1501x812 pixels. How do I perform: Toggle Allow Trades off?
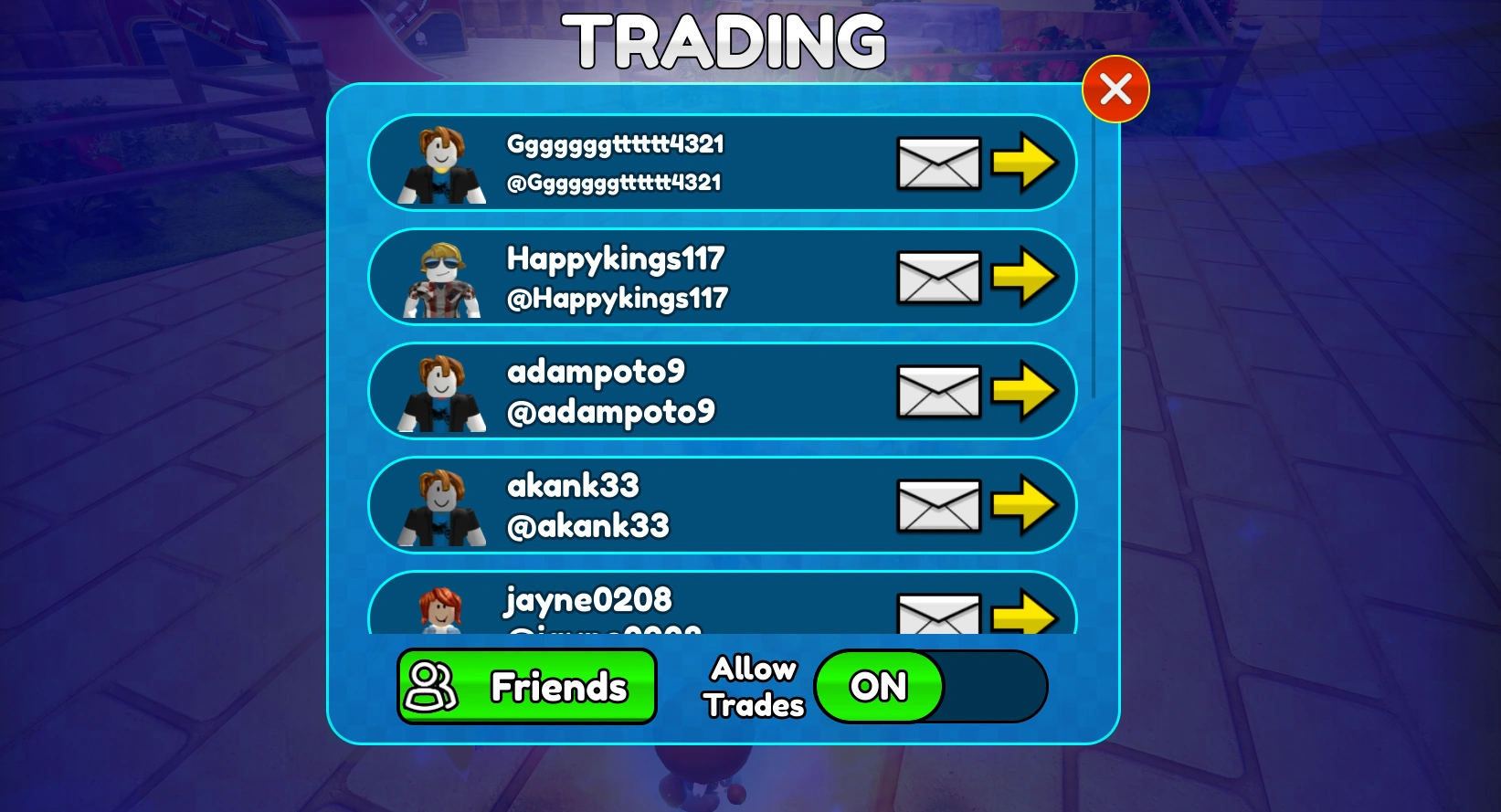pyautogui.click(x=931, y=686)
